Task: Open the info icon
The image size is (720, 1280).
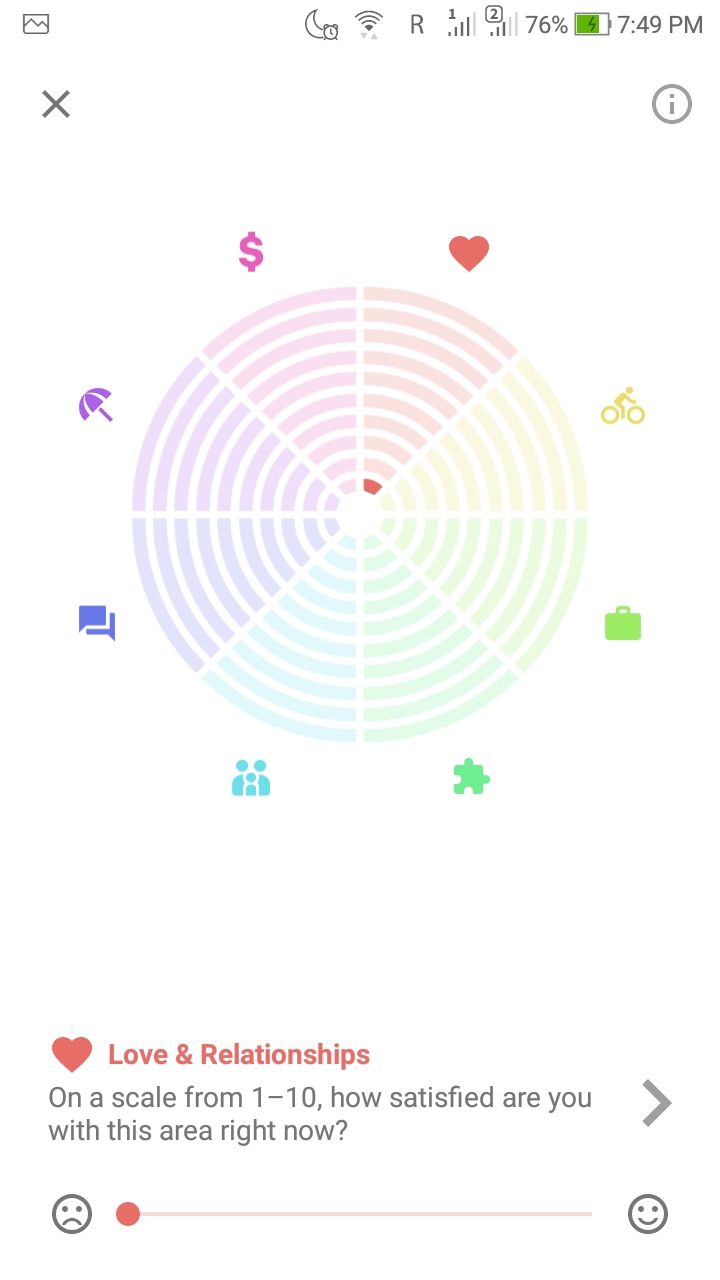Action: coord(671,104)
